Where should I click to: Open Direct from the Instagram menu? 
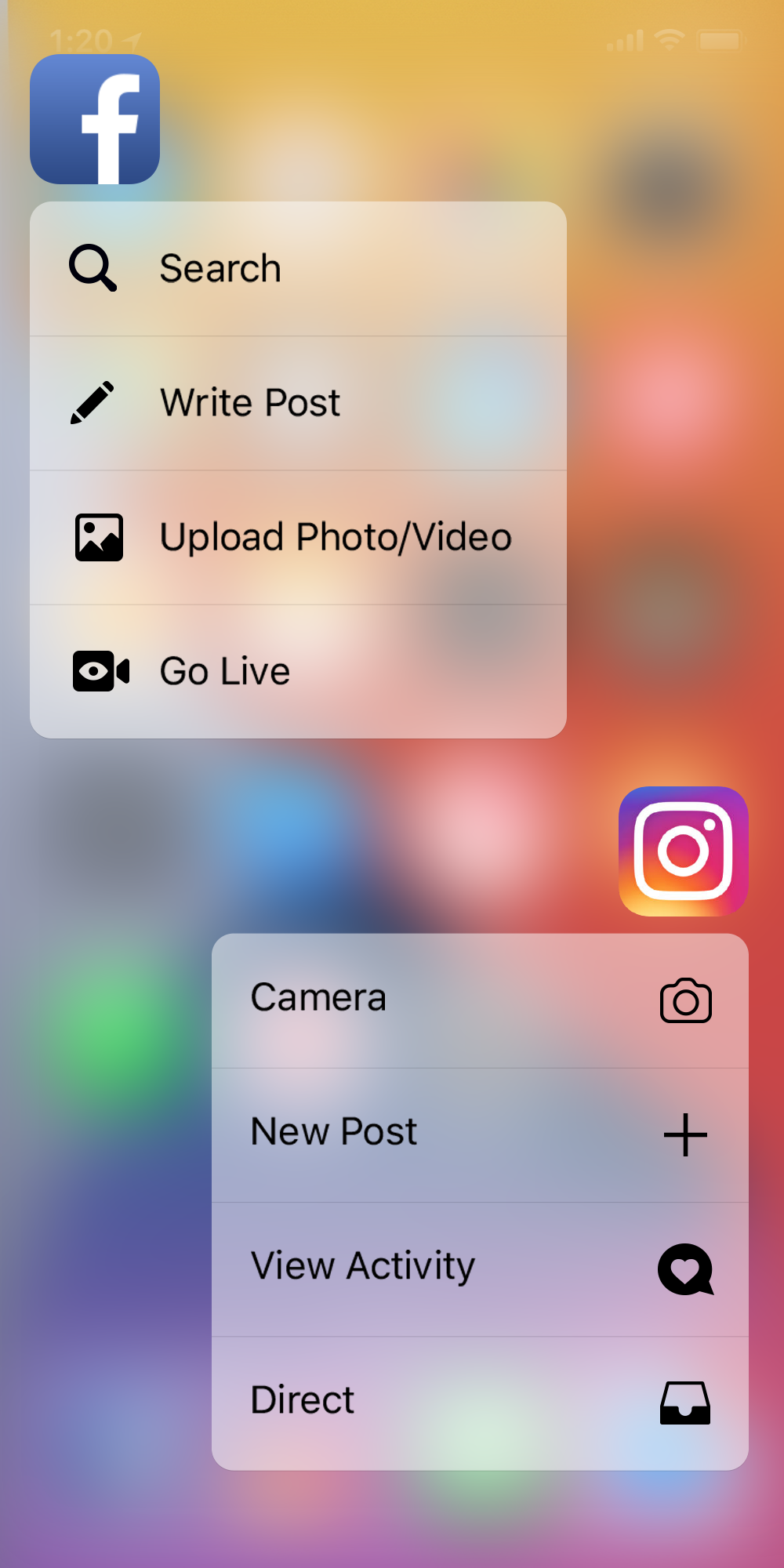pyautogui.click(x=480, y=1403)
